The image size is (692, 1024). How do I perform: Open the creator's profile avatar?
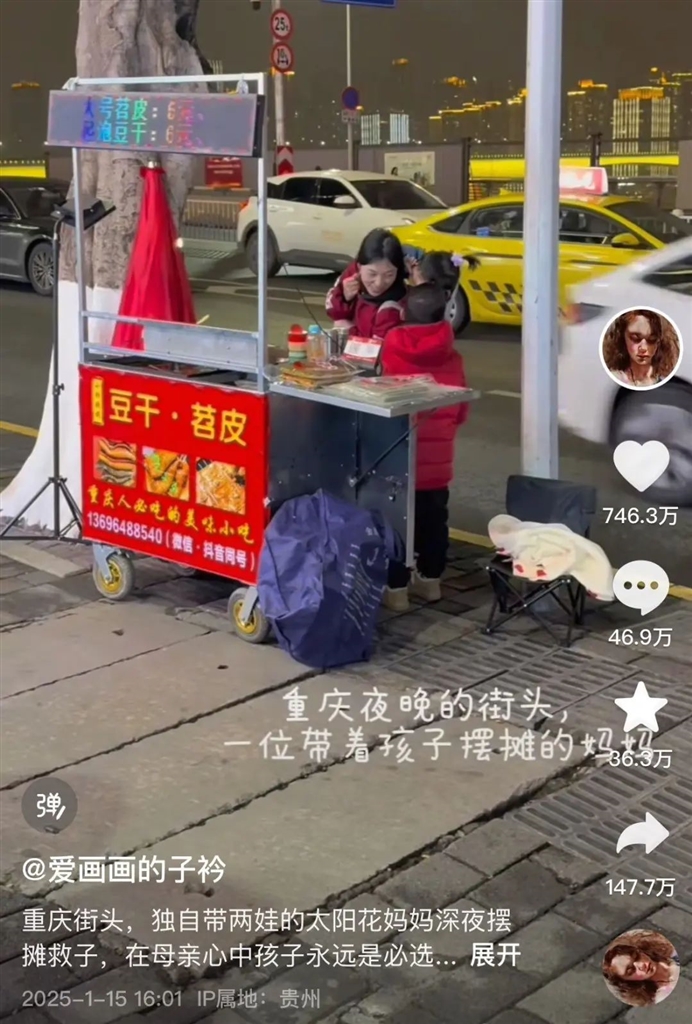pos(640,348)
